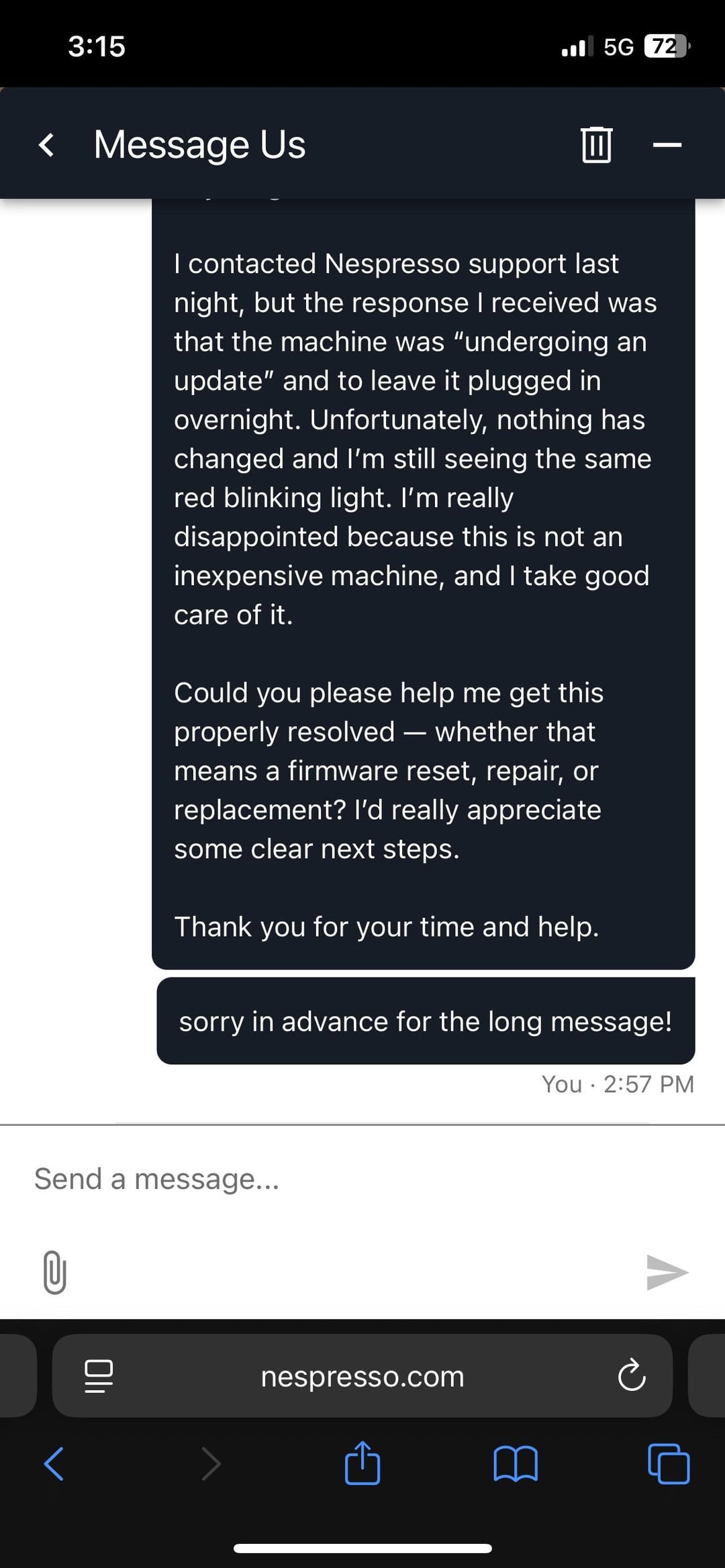Delete the conversation with trash icon

point(595,144)
